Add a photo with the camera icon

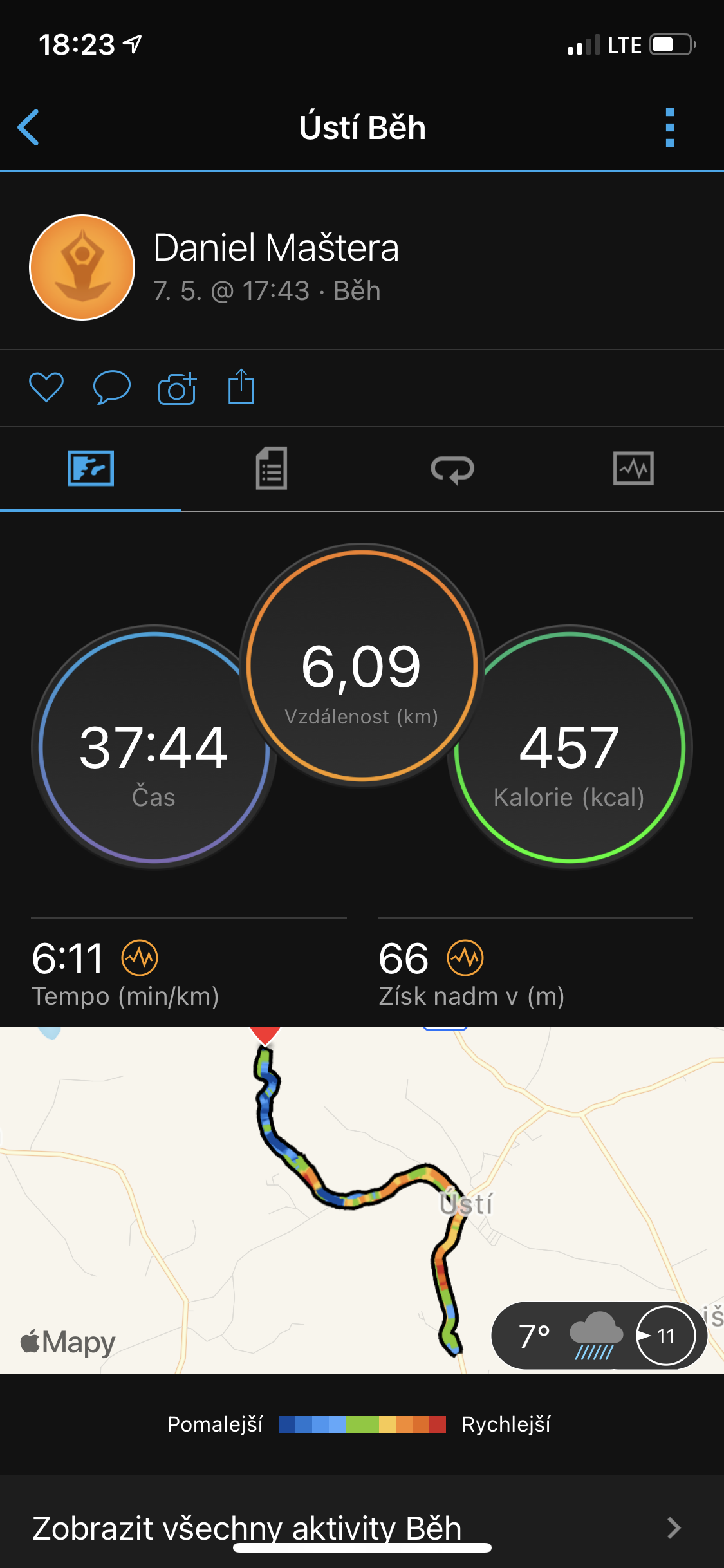177,387
